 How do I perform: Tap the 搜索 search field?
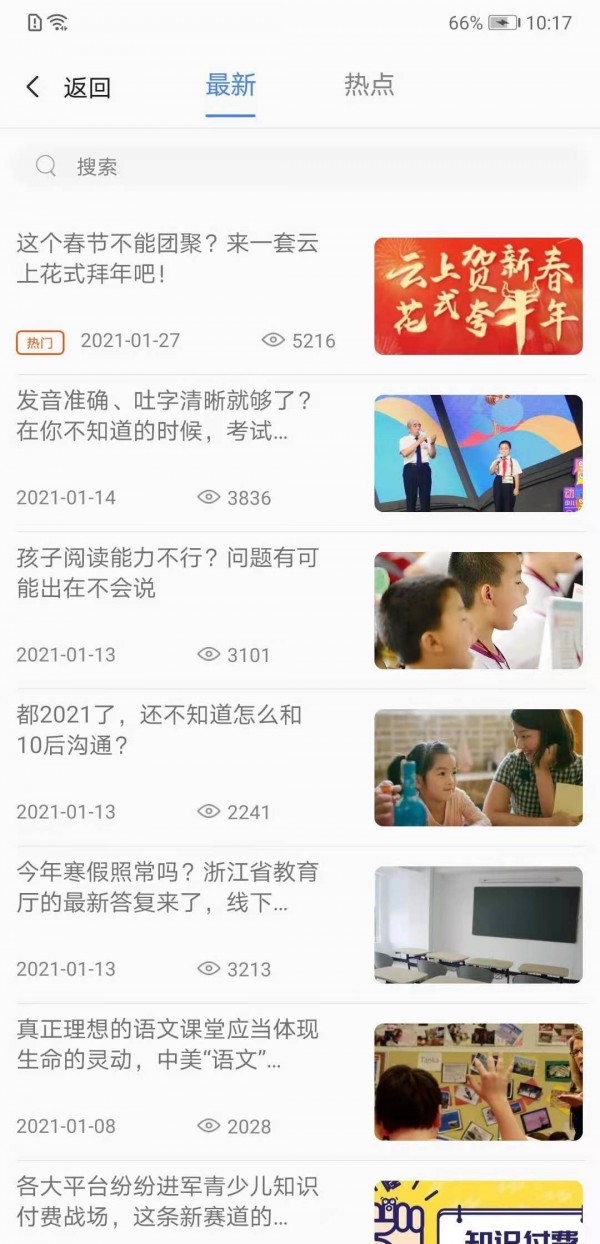coord(300,167)
